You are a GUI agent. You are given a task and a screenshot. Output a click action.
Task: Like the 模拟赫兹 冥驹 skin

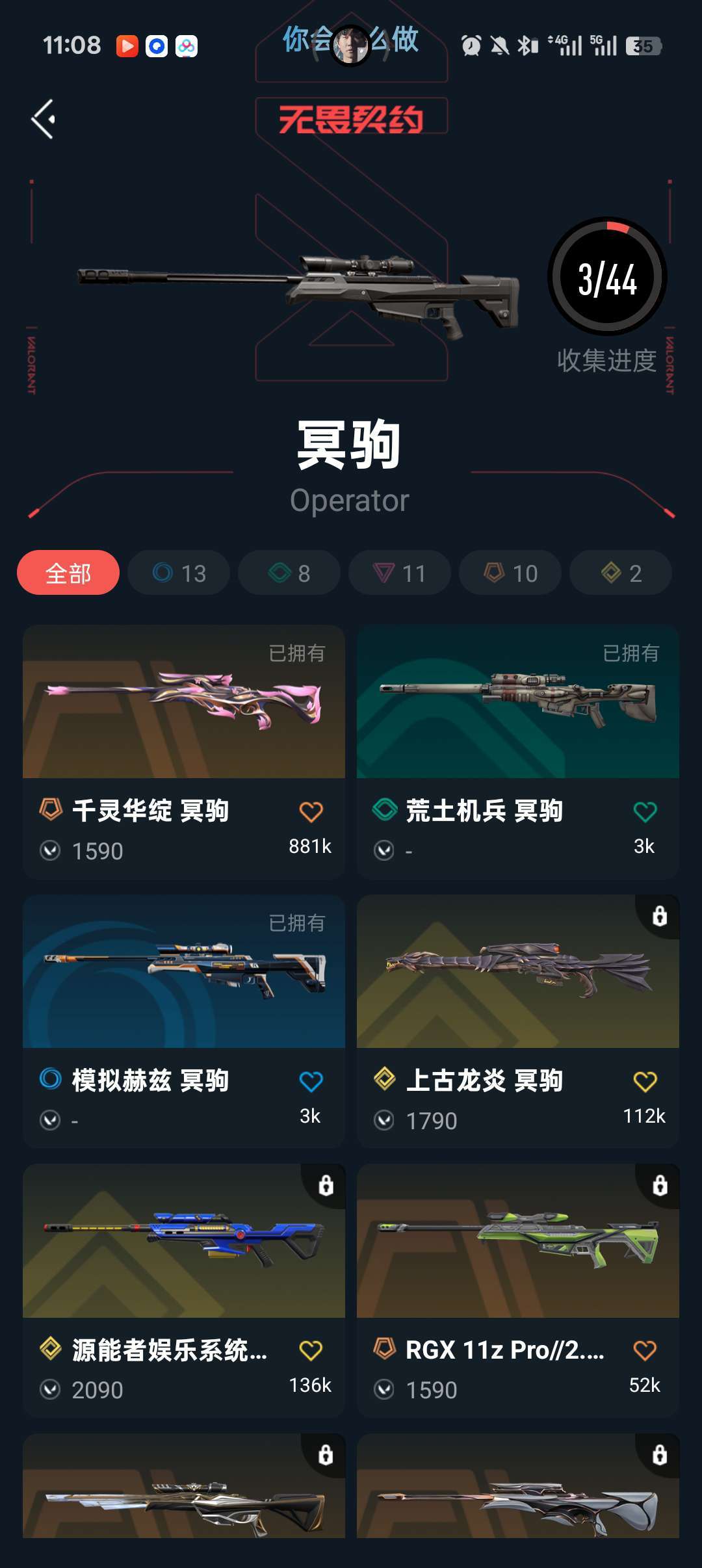click(311, 1082)
